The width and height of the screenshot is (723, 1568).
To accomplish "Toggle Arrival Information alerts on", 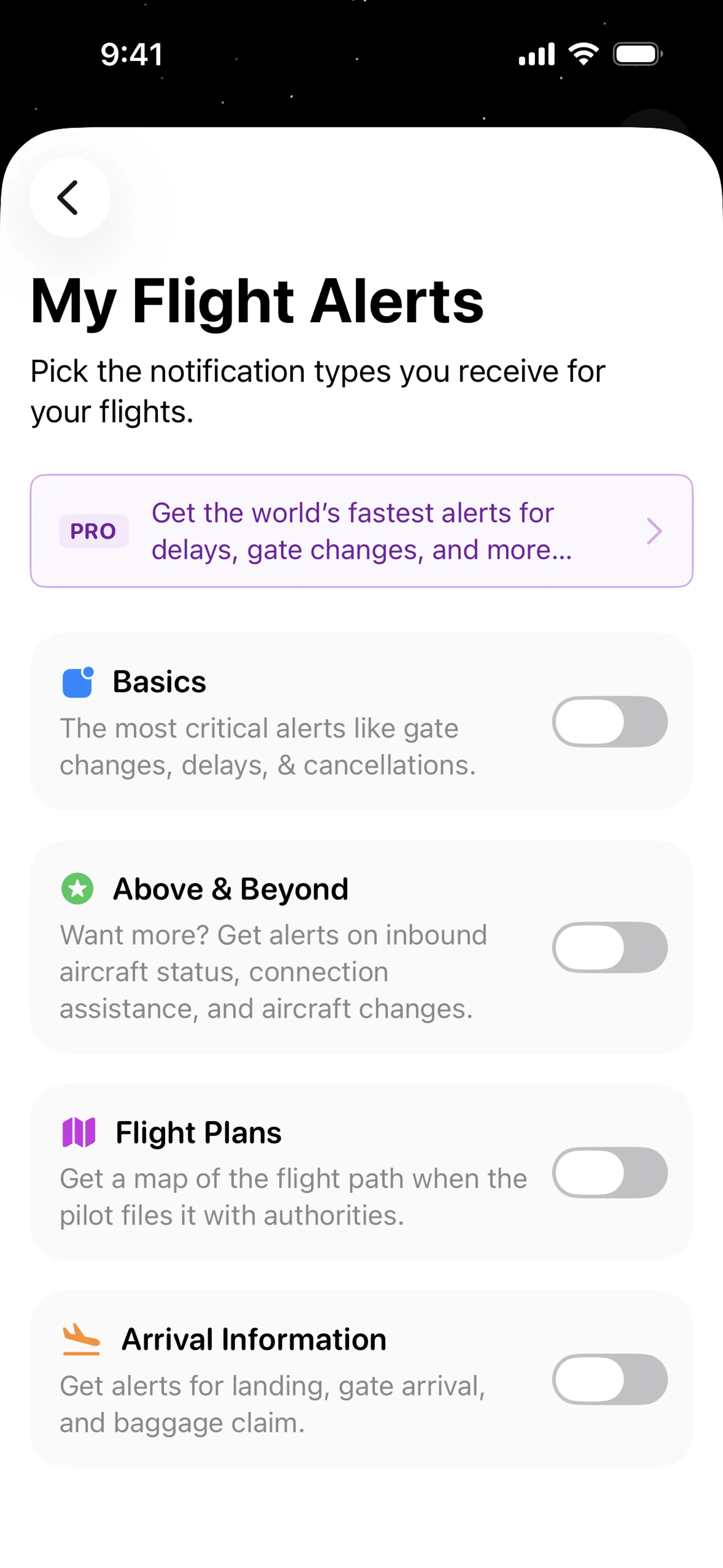I will click(609, 1379).
